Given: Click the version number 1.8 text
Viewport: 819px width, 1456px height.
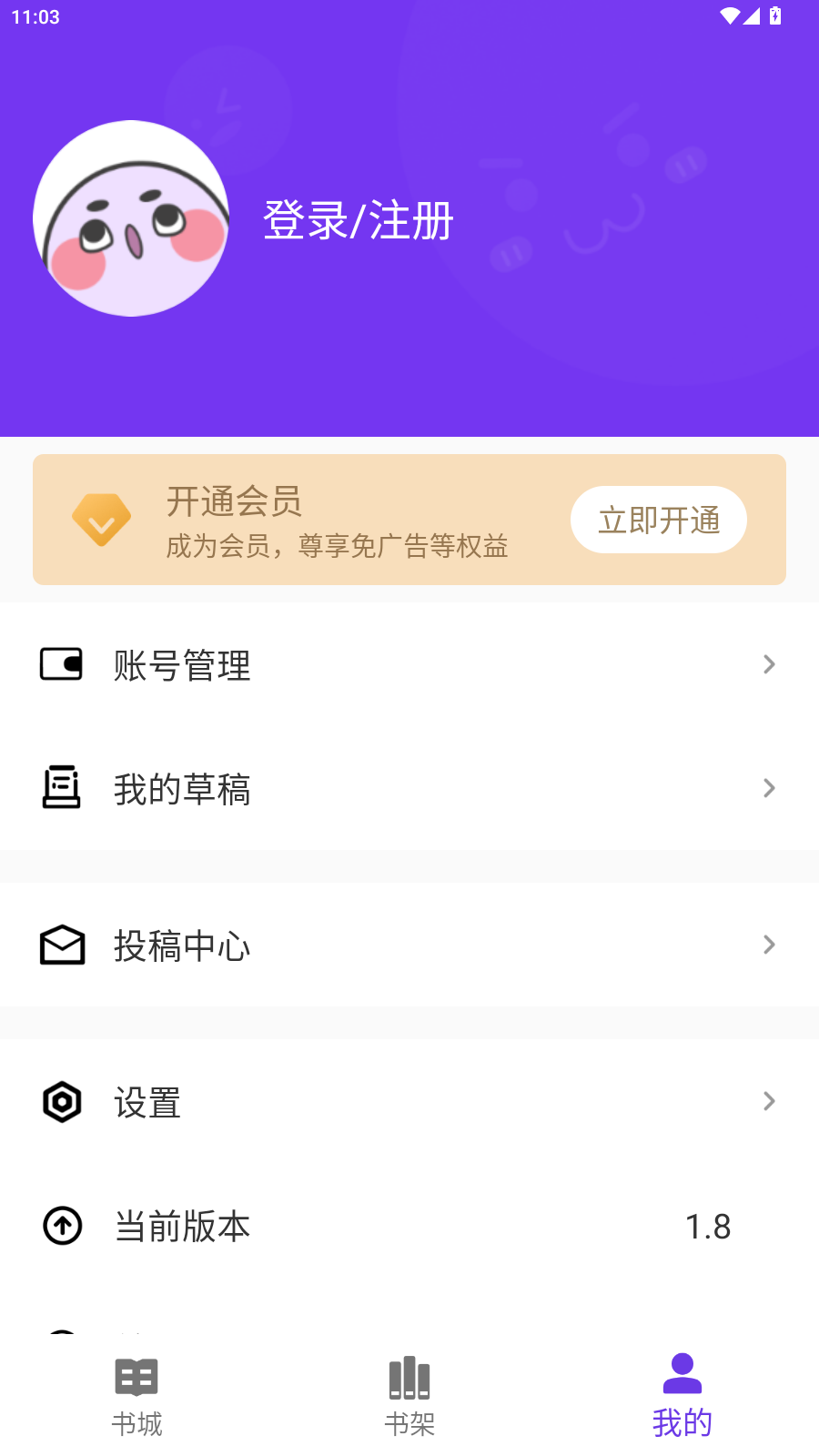Looking at the screenshot, I should pos(708,1226).
